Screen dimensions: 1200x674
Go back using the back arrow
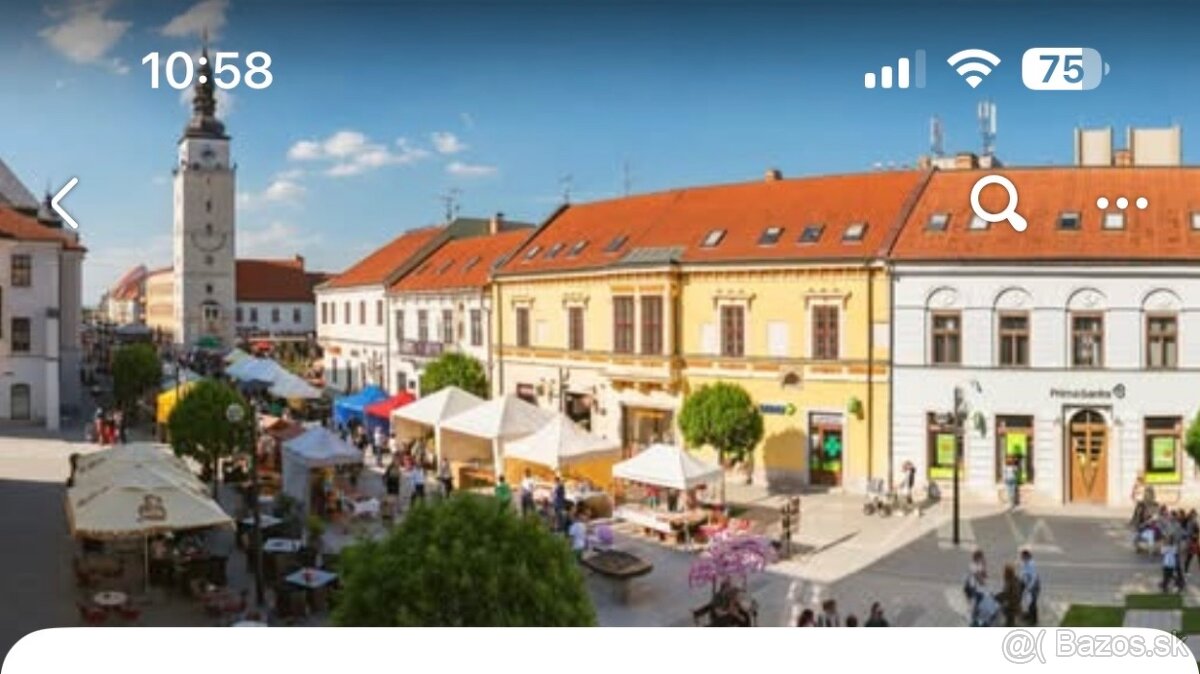point(64,203)
